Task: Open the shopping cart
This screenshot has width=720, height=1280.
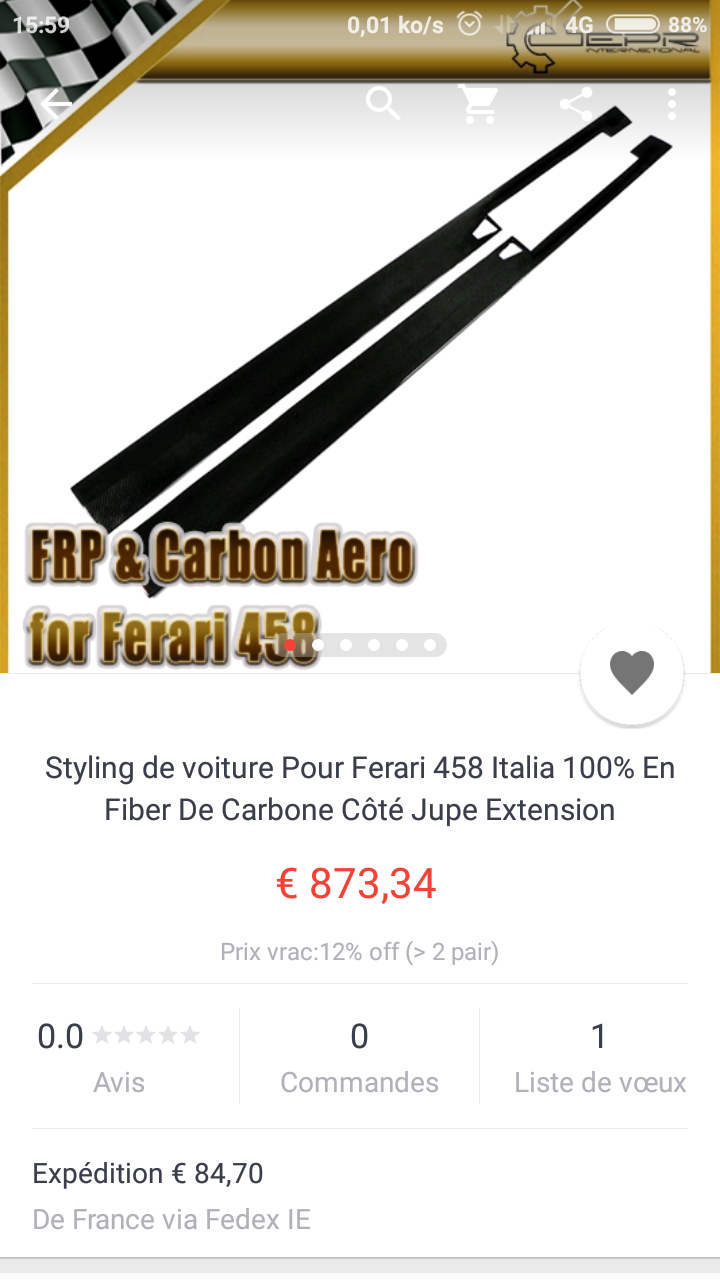Action: click(x=479, y=104)
